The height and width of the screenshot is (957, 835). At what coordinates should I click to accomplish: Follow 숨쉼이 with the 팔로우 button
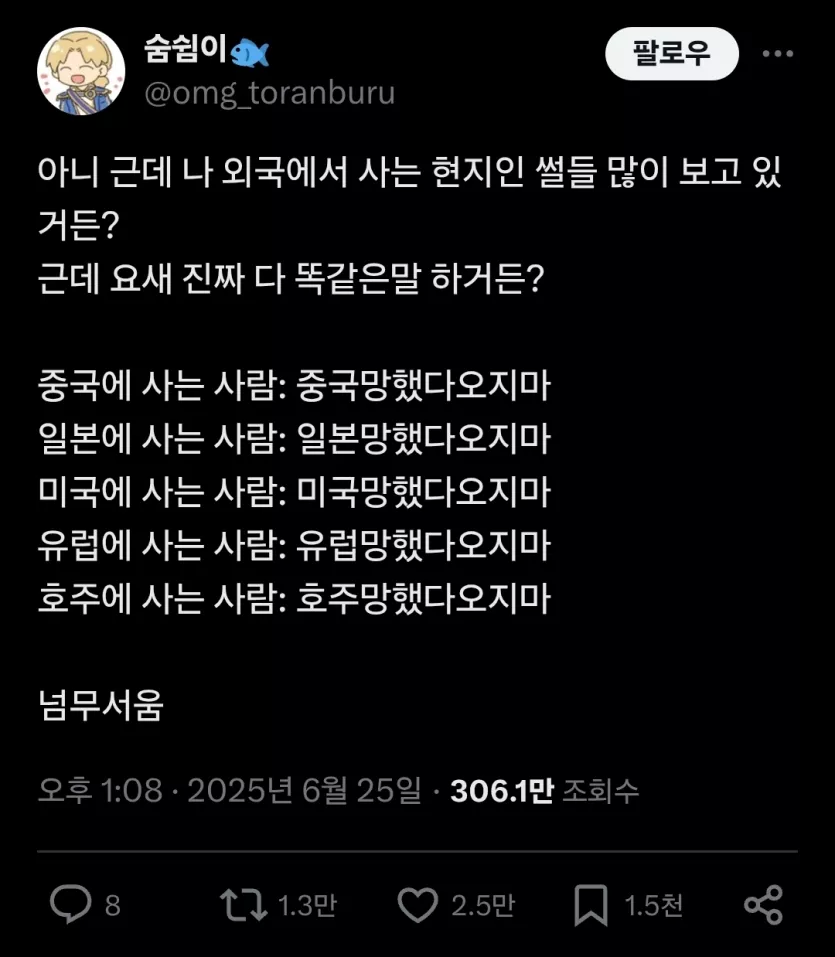671,54
